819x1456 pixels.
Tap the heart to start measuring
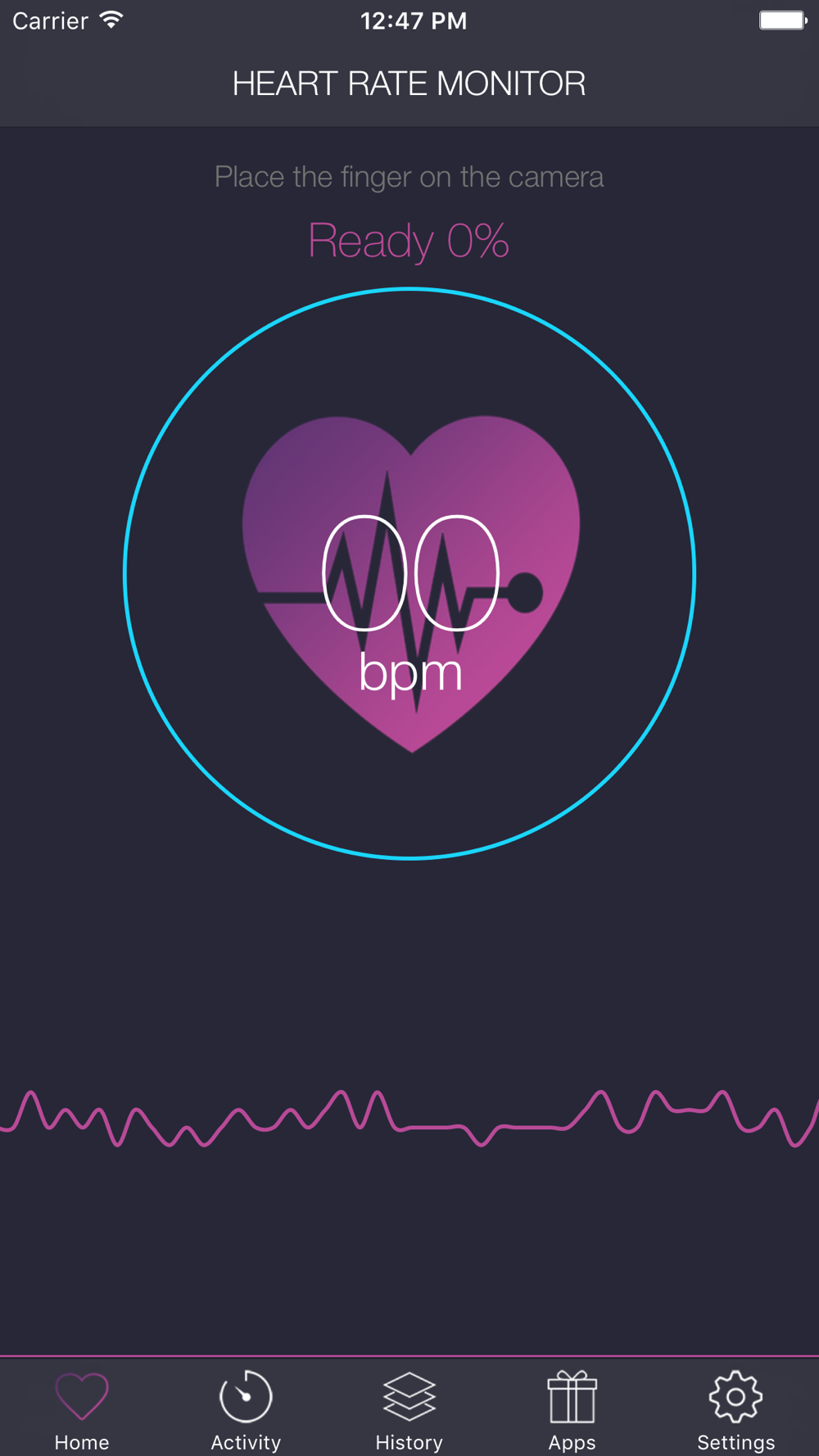tap(411, 583)
